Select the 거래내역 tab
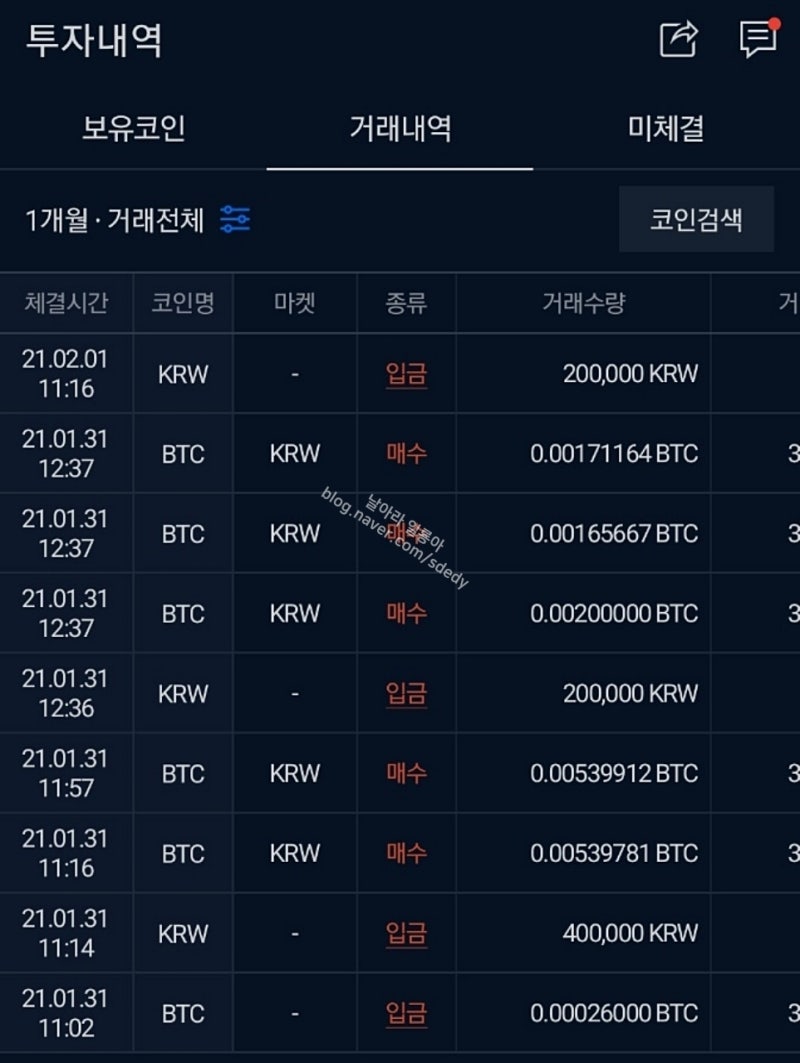The height and width of the screenshot is (1063, 800). tap(400, 129)
